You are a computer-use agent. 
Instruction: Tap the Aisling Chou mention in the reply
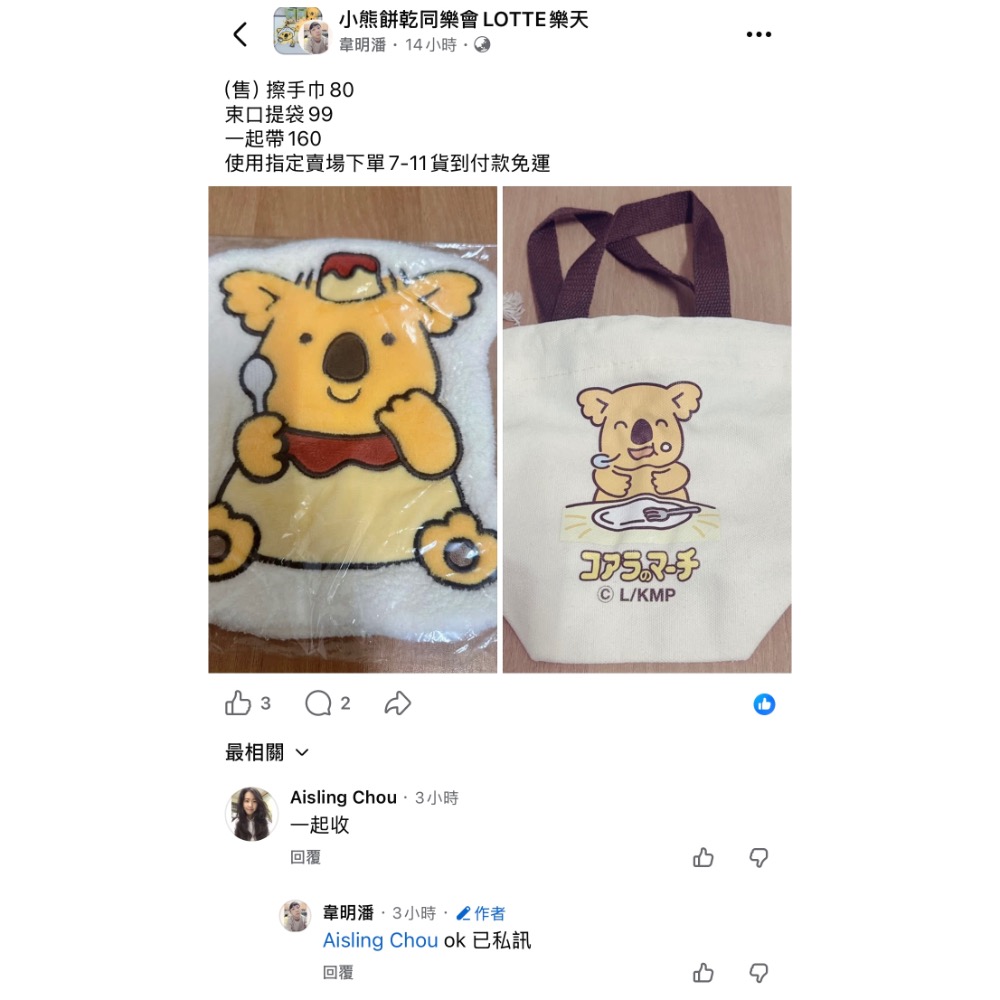pyautogui.click(x=380, y=941)
